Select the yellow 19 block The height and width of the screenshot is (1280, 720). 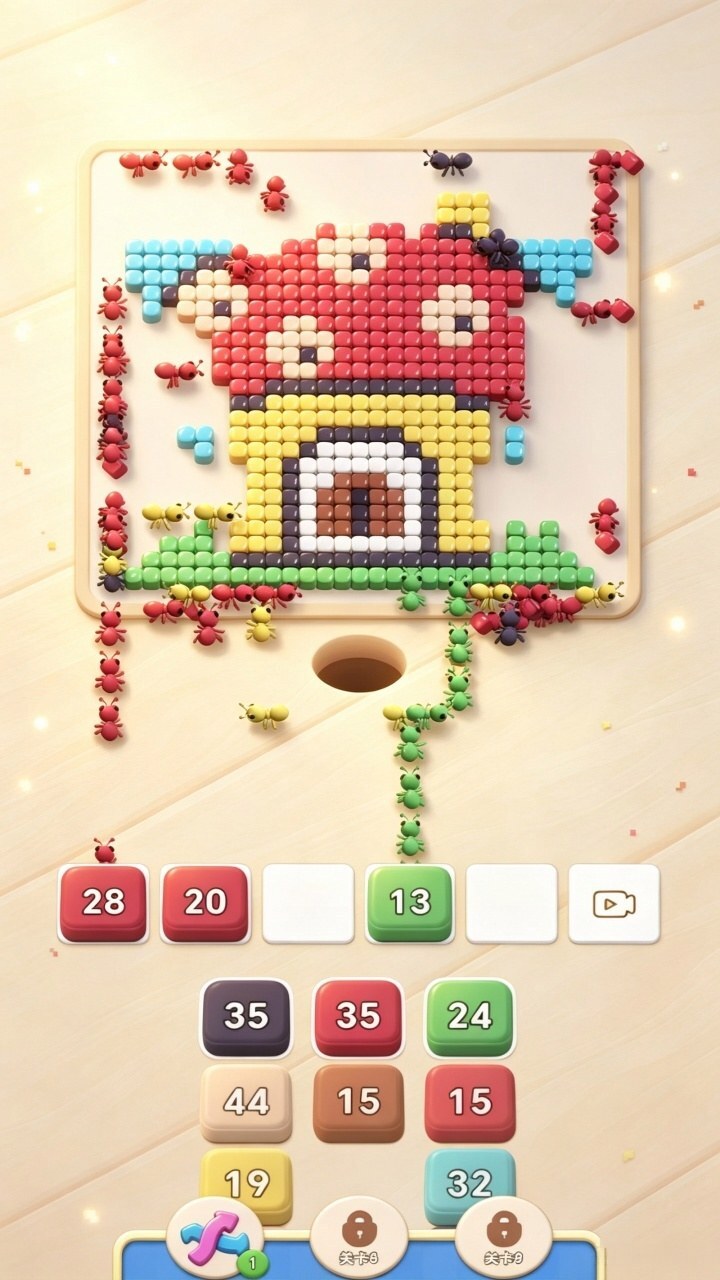tap(246, 1183)
